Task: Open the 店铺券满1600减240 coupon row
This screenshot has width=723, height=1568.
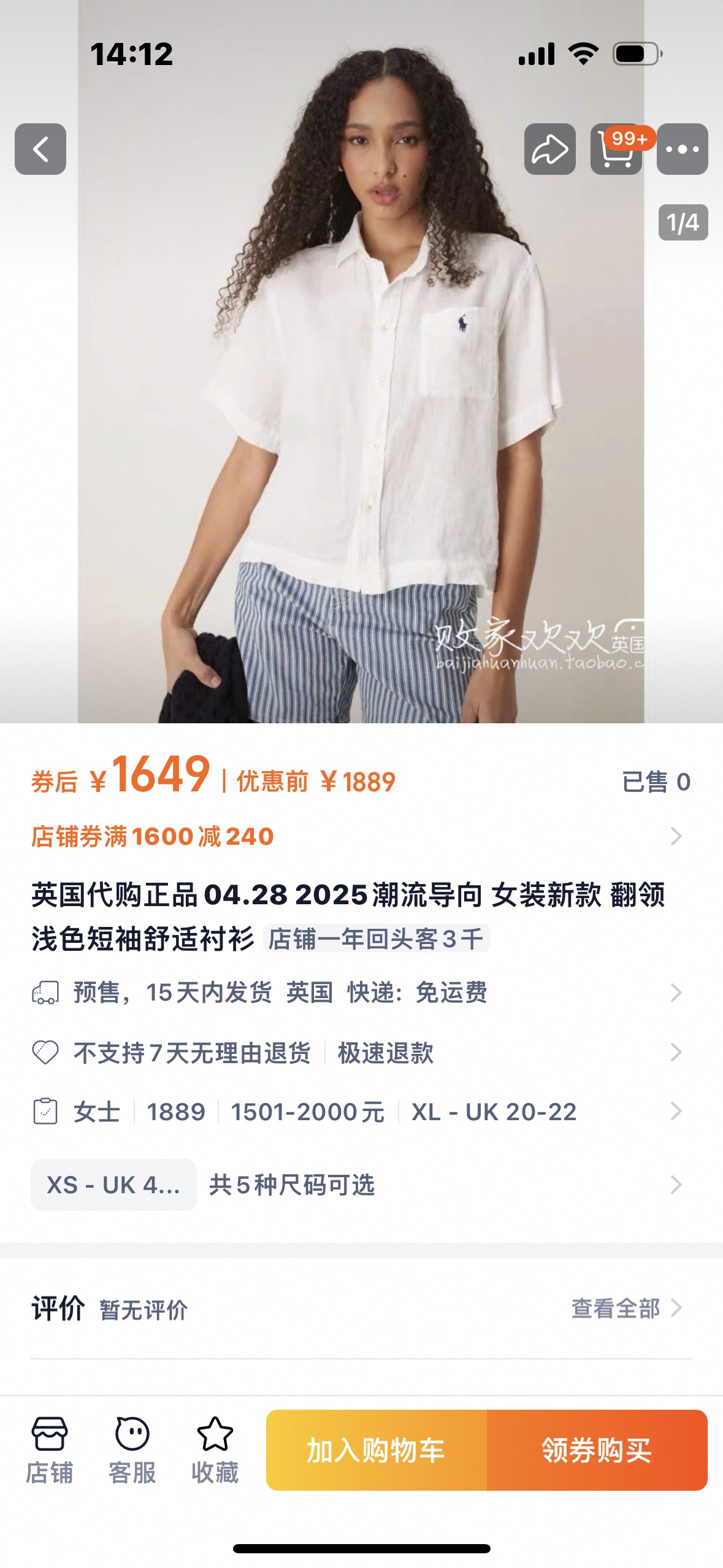Action: tap(356, 836)
